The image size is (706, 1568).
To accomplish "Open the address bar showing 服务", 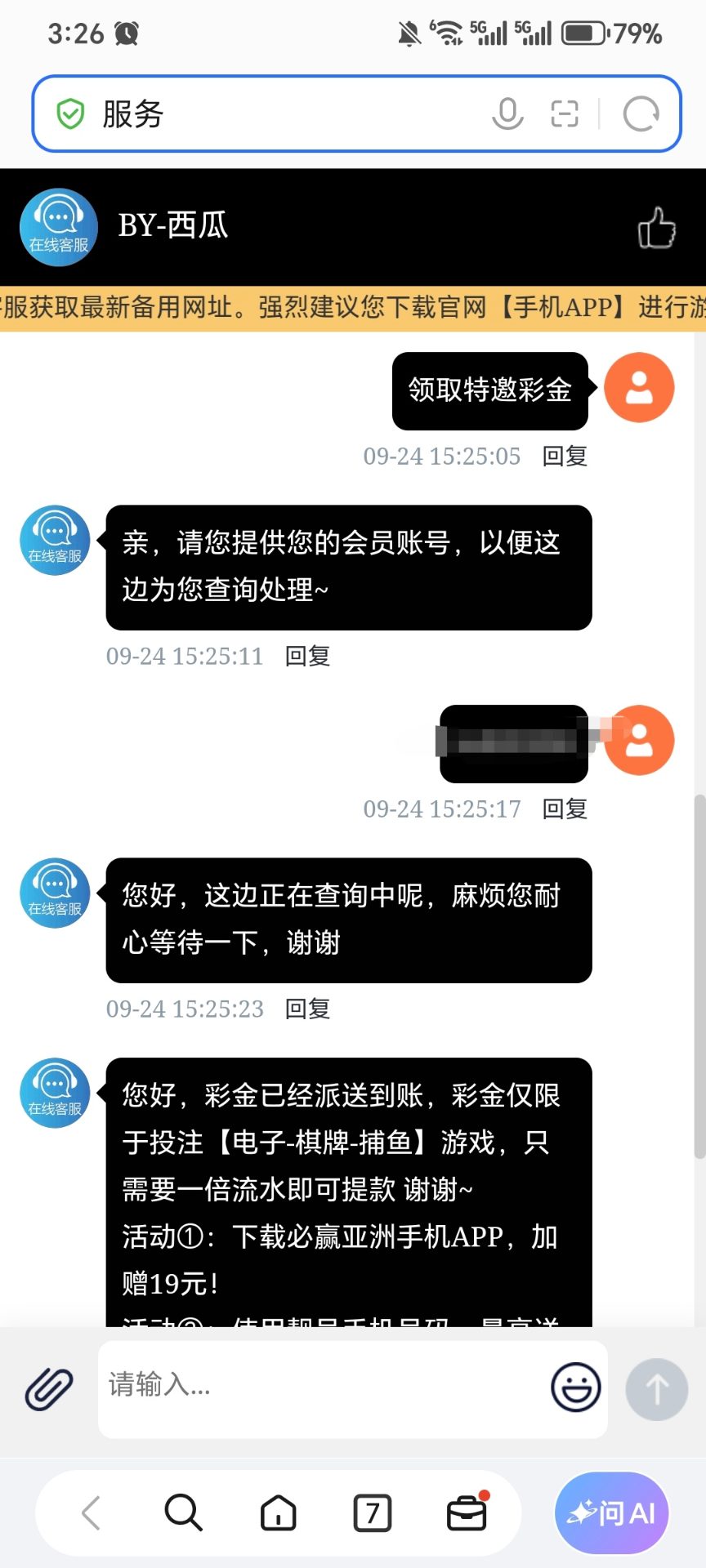I will coord(356,114).
